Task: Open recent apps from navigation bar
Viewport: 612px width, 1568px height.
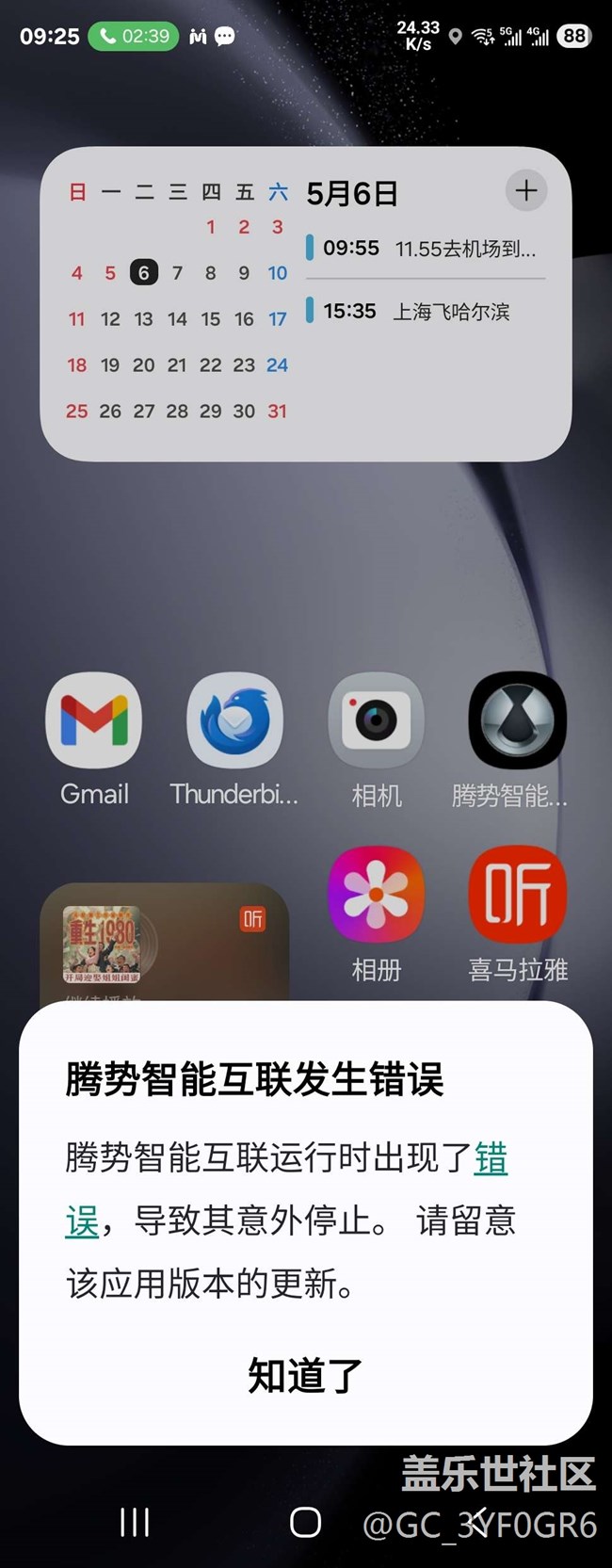Action: coord(135,1522)
